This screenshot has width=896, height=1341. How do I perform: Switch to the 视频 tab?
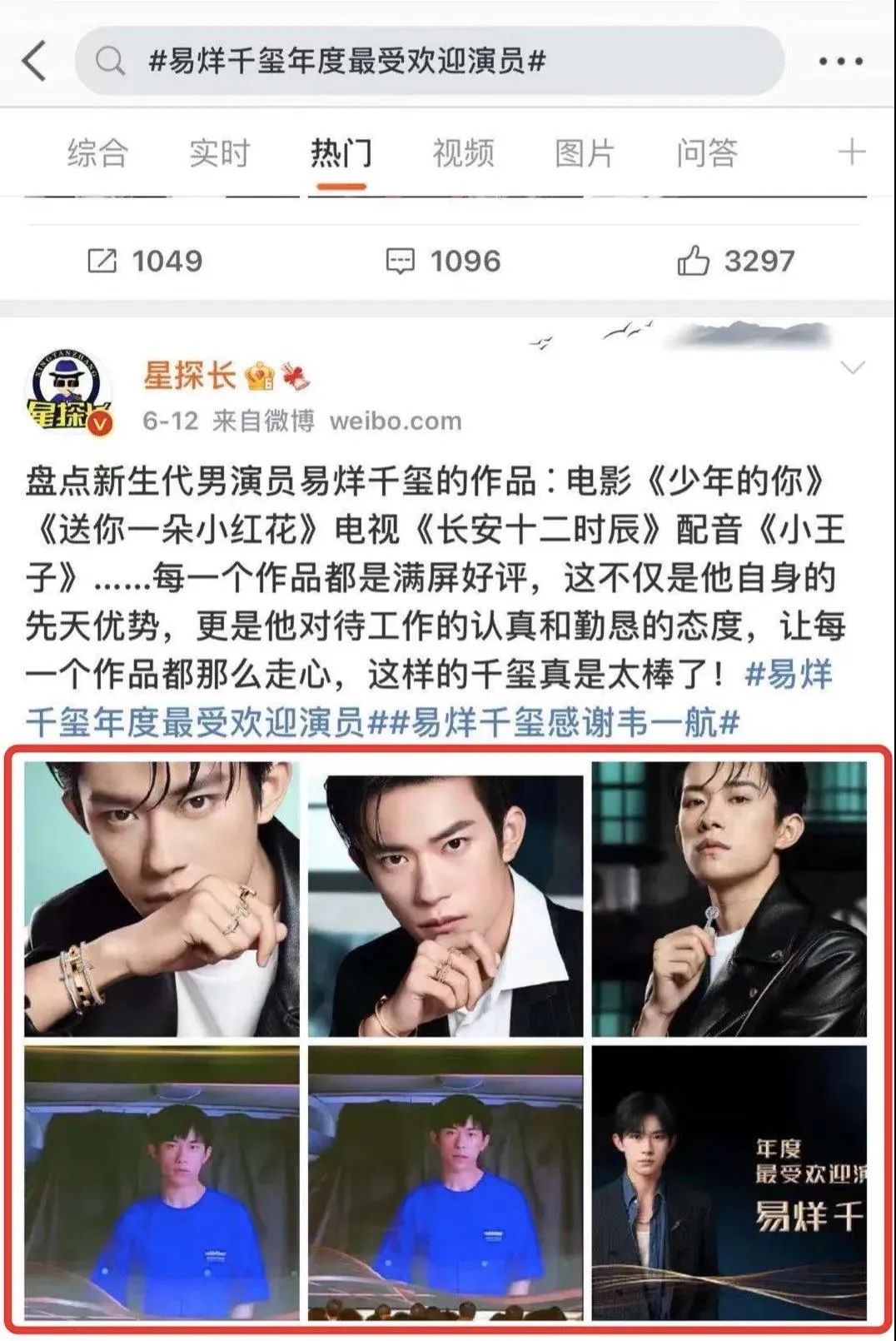[x=463, y=153]
